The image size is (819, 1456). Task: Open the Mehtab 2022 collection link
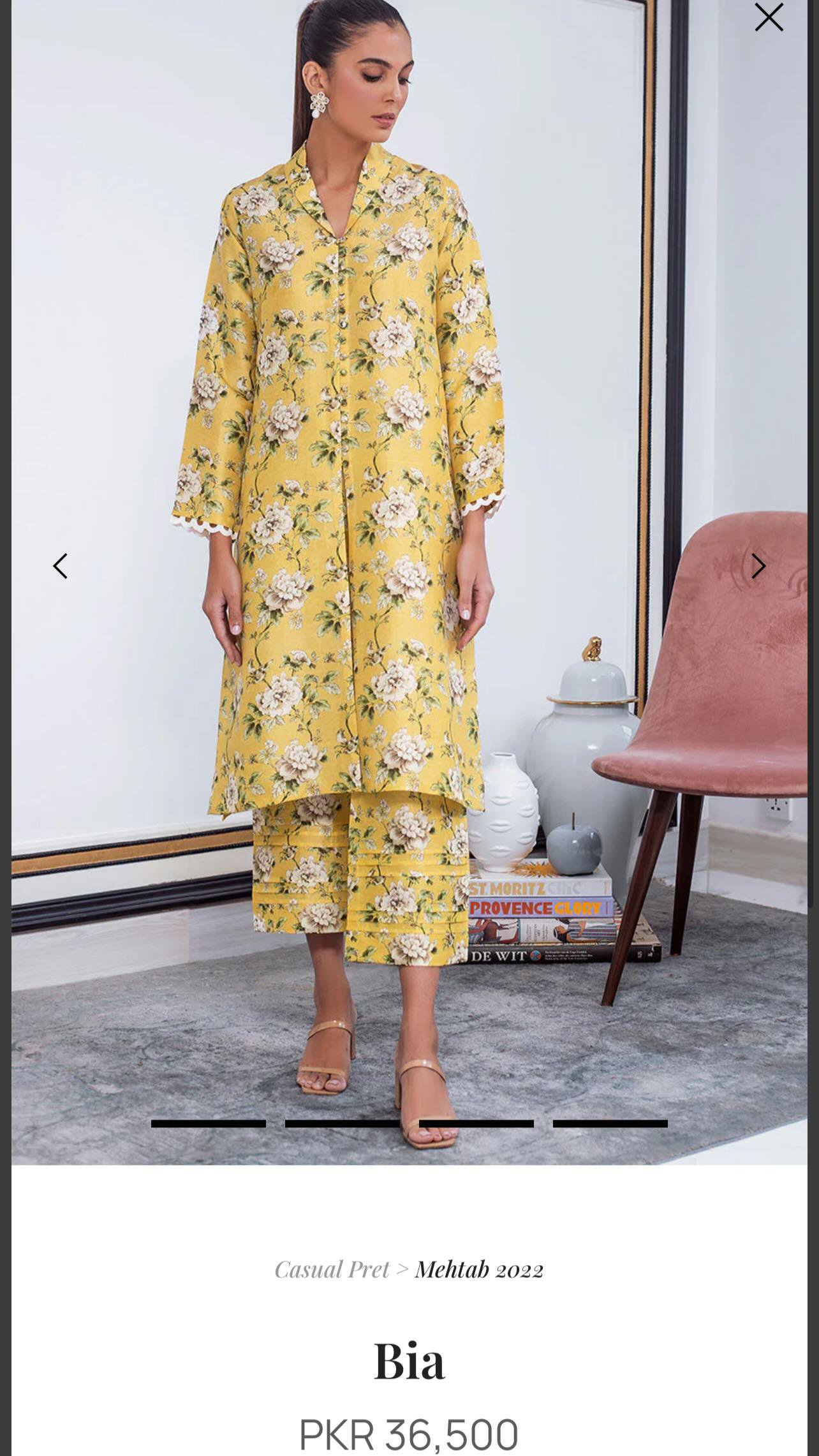tap(479, 1270)
